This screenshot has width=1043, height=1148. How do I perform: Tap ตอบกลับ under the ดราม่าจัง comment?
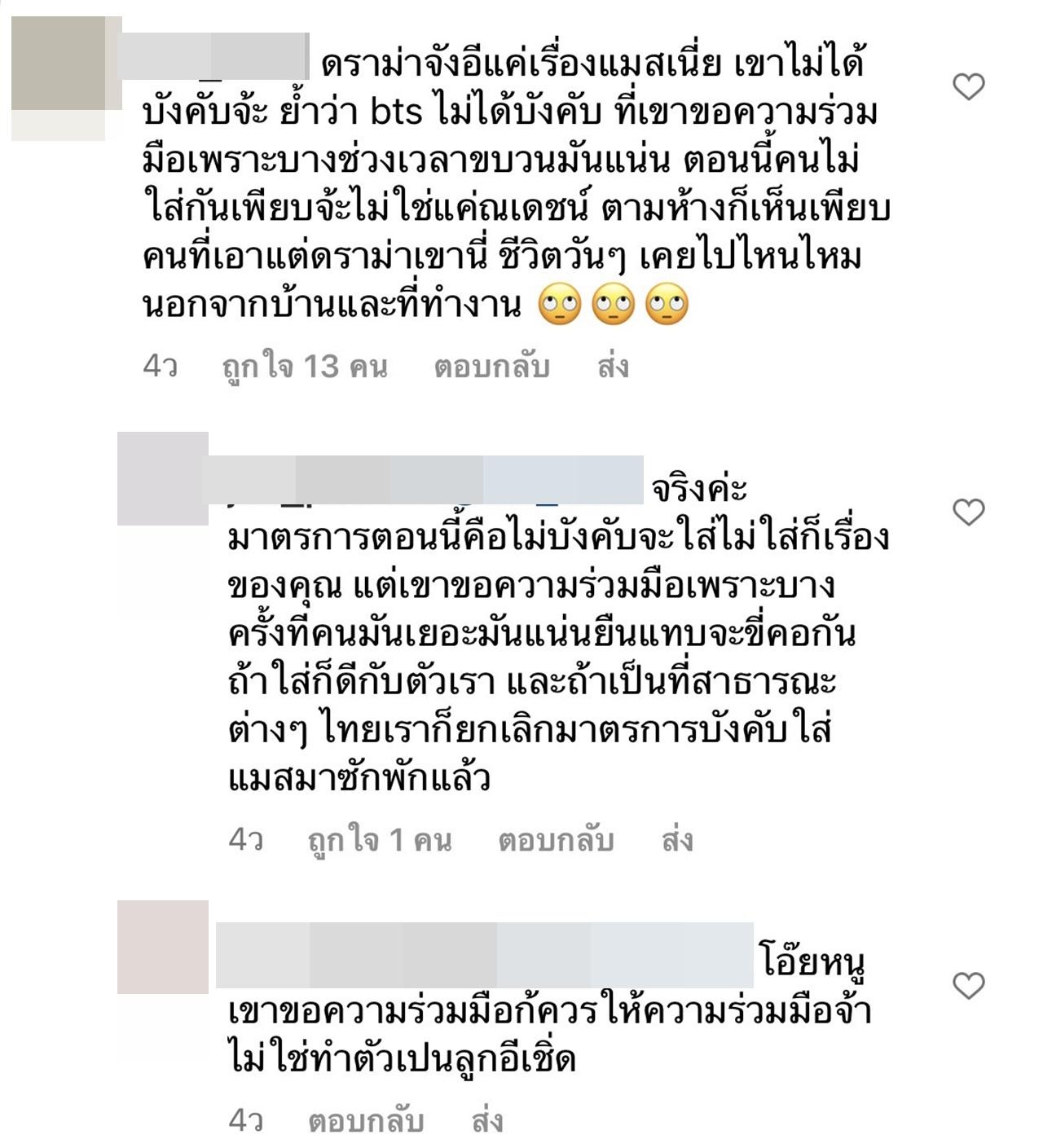(491, 367)
